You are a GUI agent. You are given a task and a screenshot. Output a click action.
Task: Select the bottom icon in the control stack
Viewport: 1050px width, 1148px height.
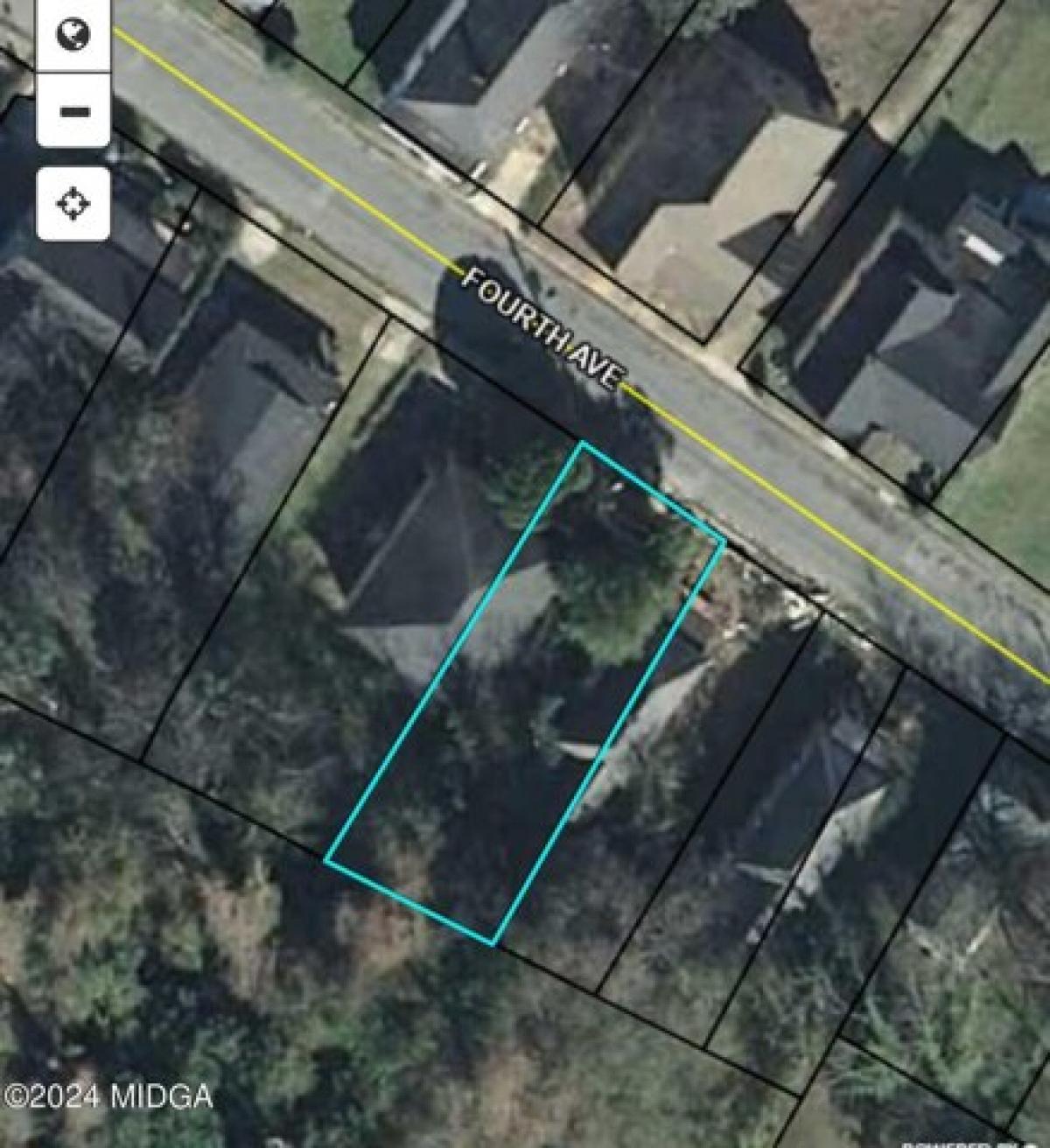click(74, 203)
